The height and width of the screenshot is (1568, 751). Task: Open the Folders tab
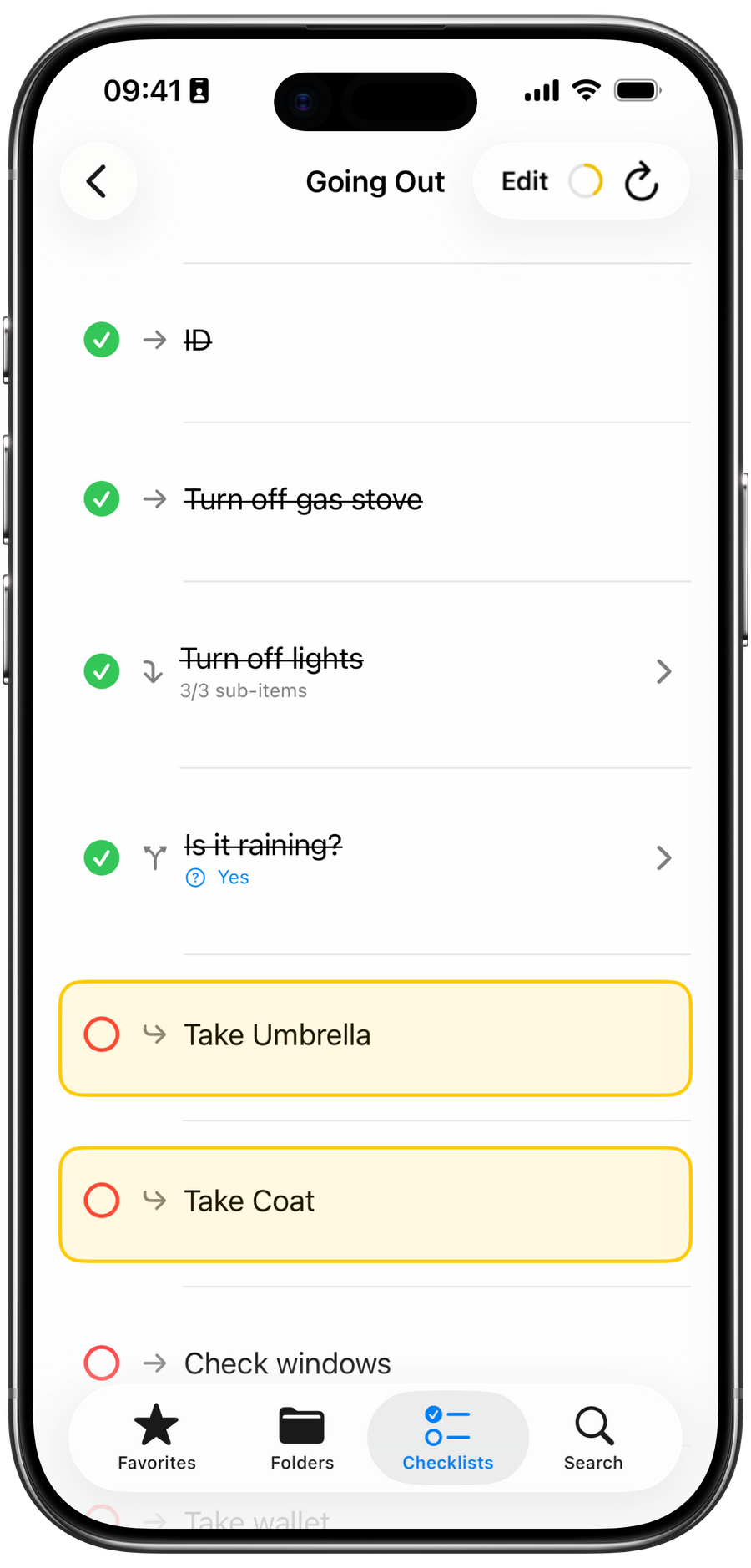pos(302,1438)
